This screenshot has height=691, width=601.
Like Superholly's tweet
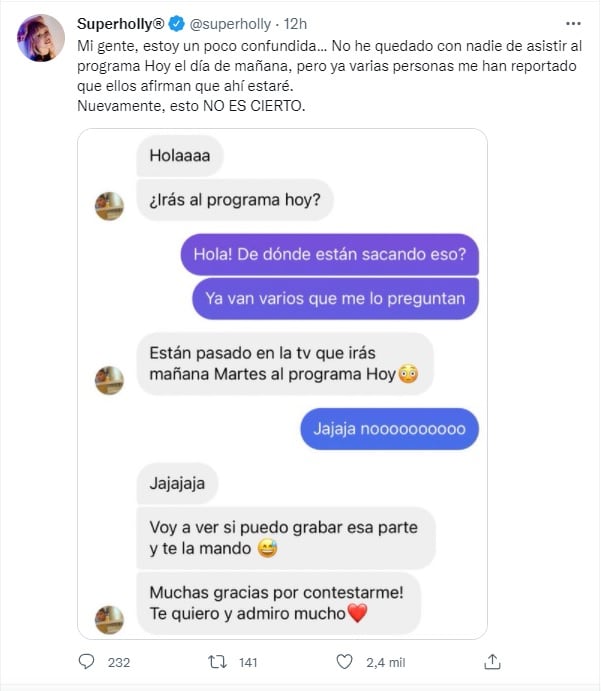pyautogui.click(x=345, y=661)
